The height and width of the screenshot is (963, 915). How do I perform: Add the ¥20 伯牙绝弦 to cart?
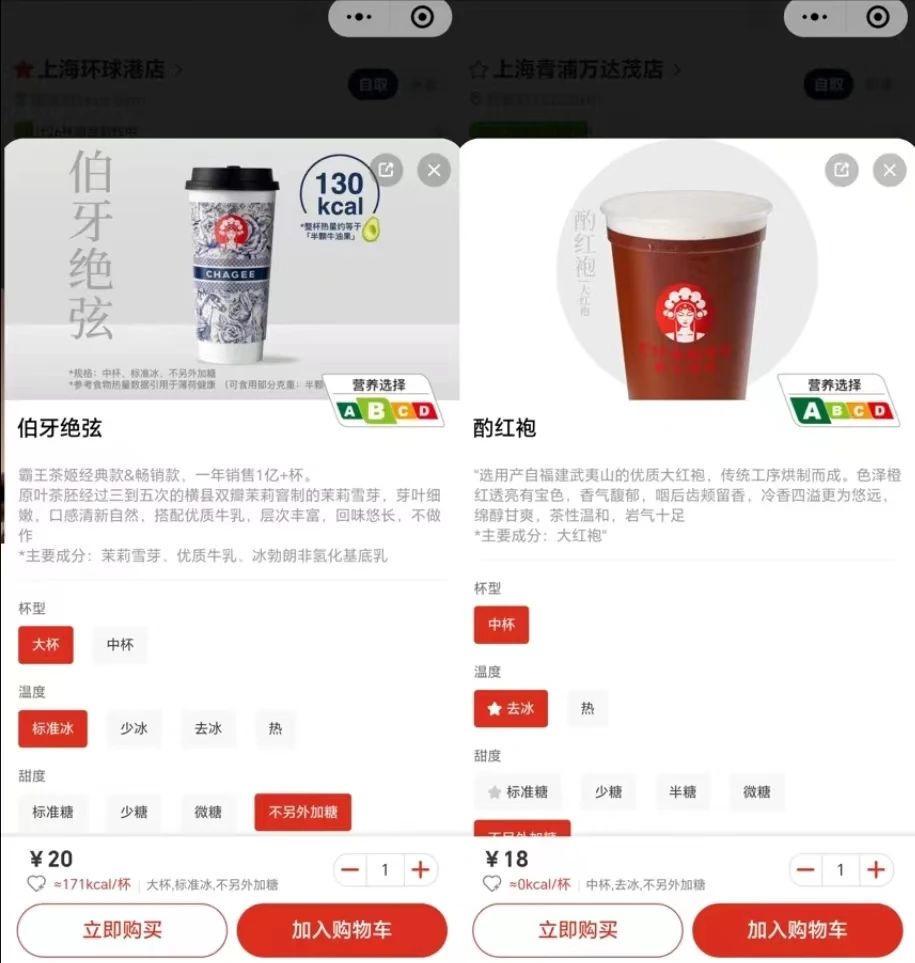click(x=342, y=930)
